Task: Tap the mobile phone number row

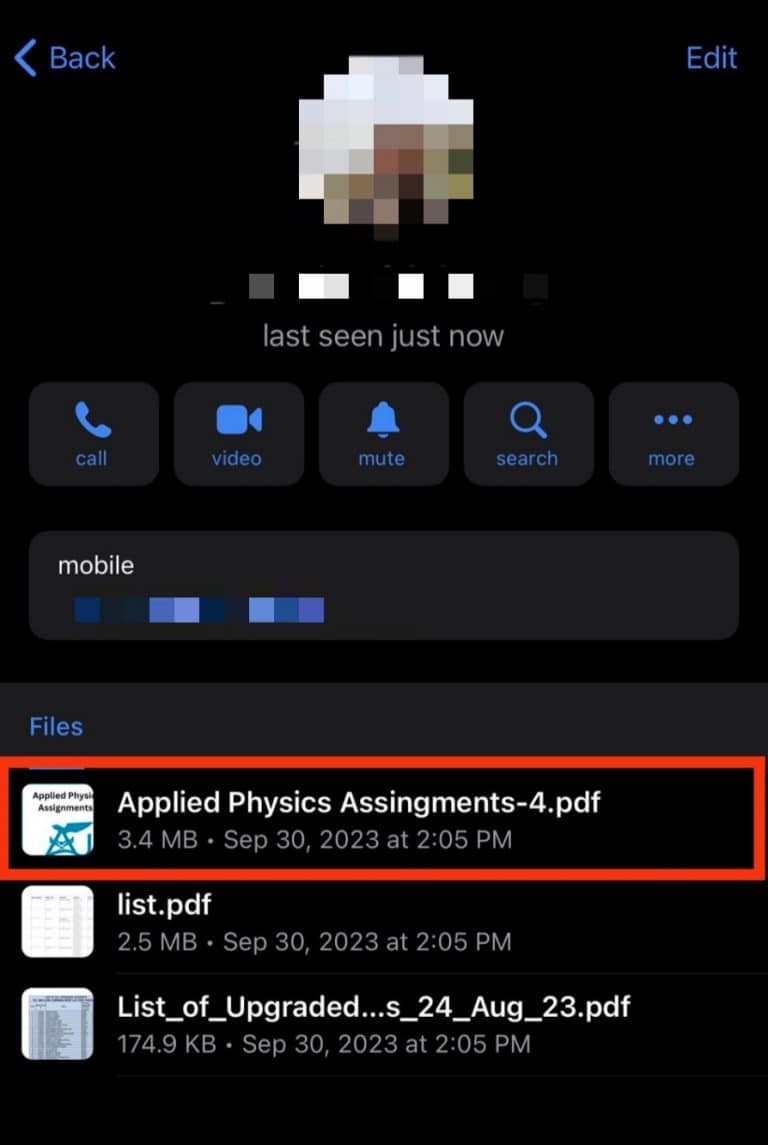Action: pos(383,587)
